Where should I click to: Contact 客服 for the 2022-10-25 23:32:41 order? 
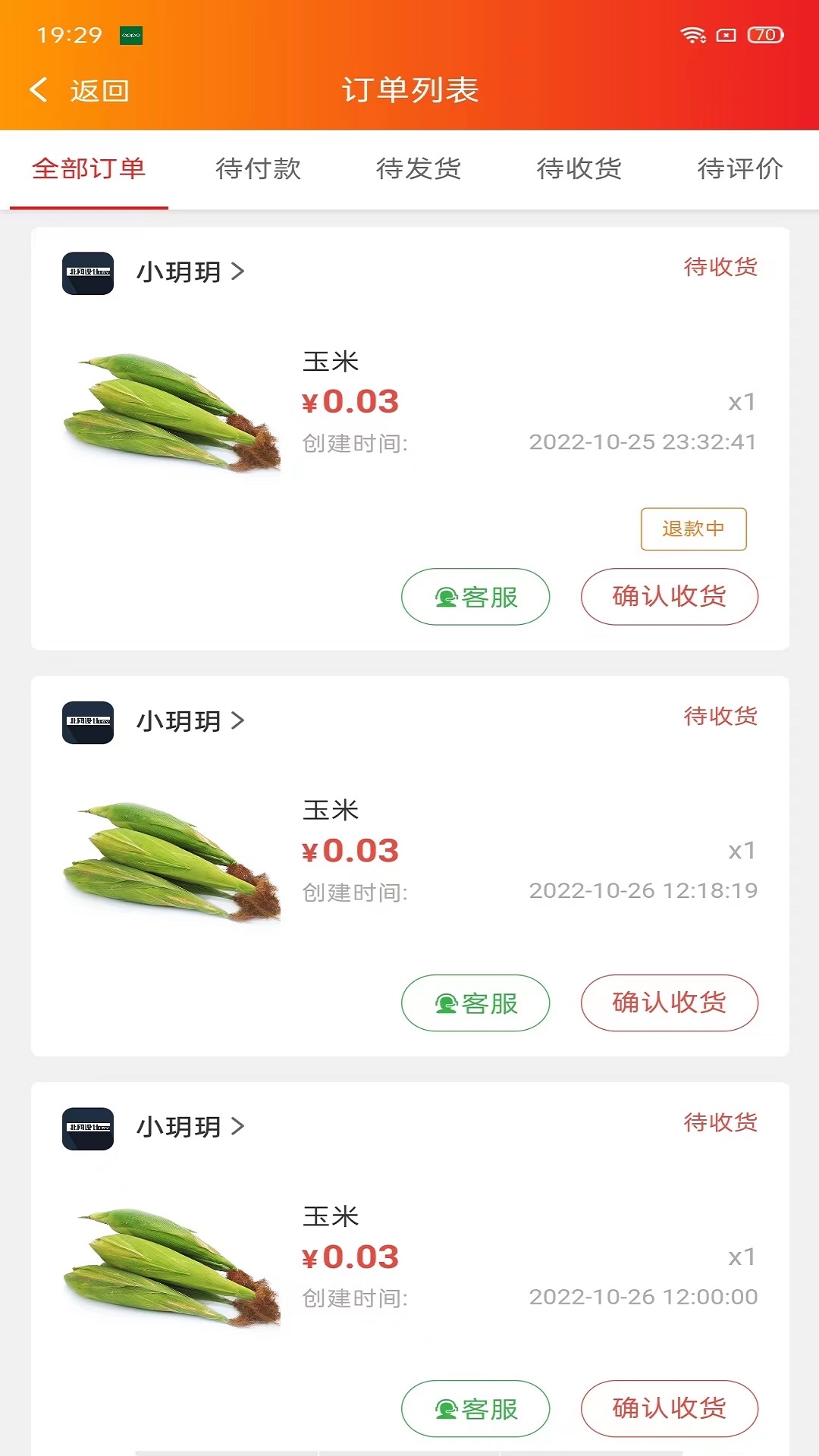475,597
